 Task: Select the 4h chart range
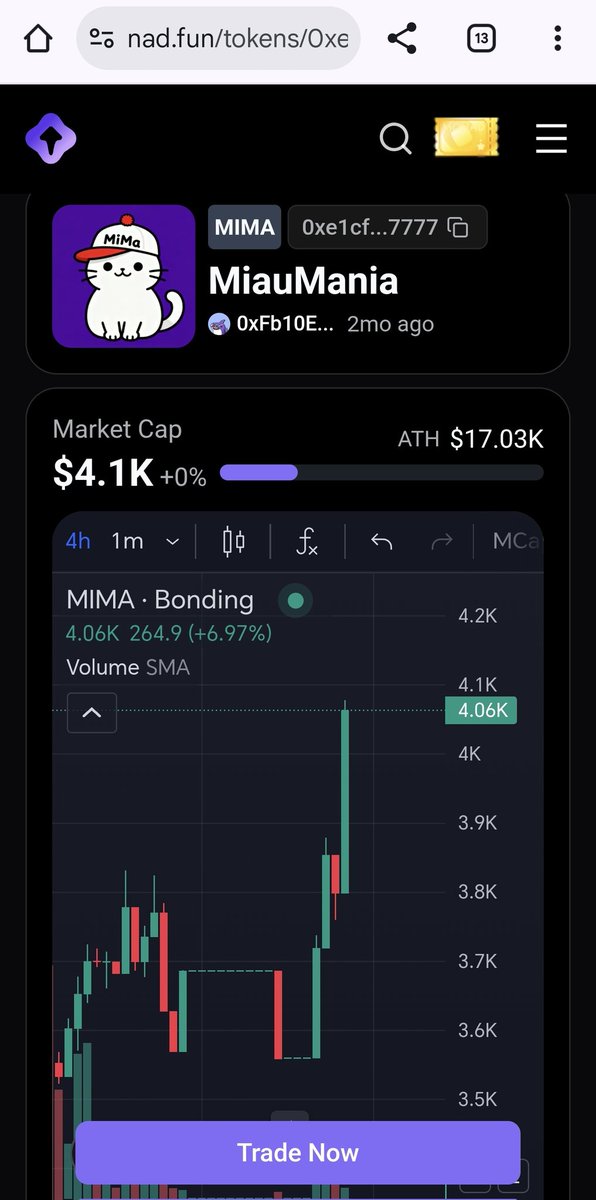78,541
